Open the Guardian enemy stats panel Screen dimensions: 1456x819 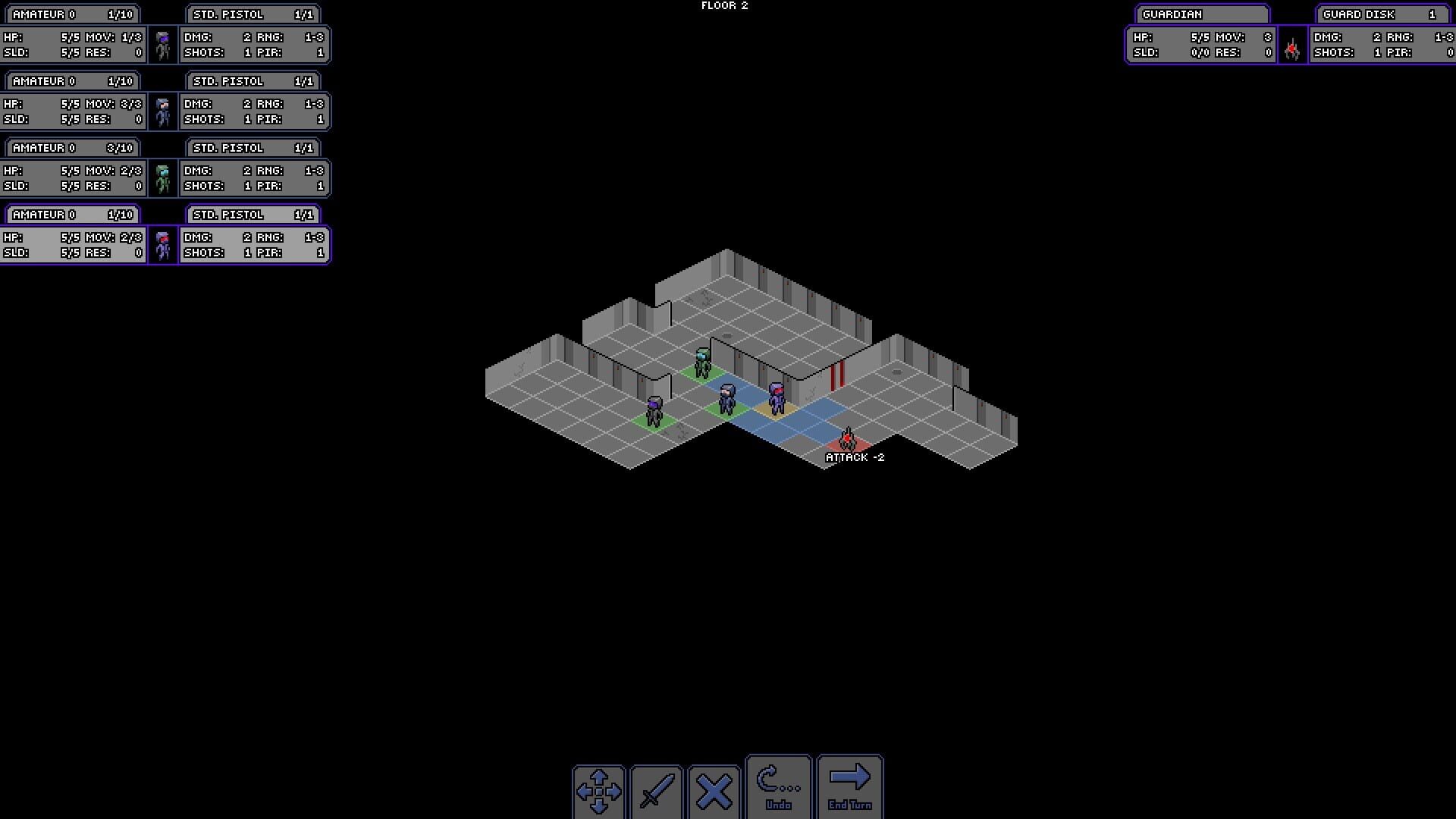pos(1201,14)
